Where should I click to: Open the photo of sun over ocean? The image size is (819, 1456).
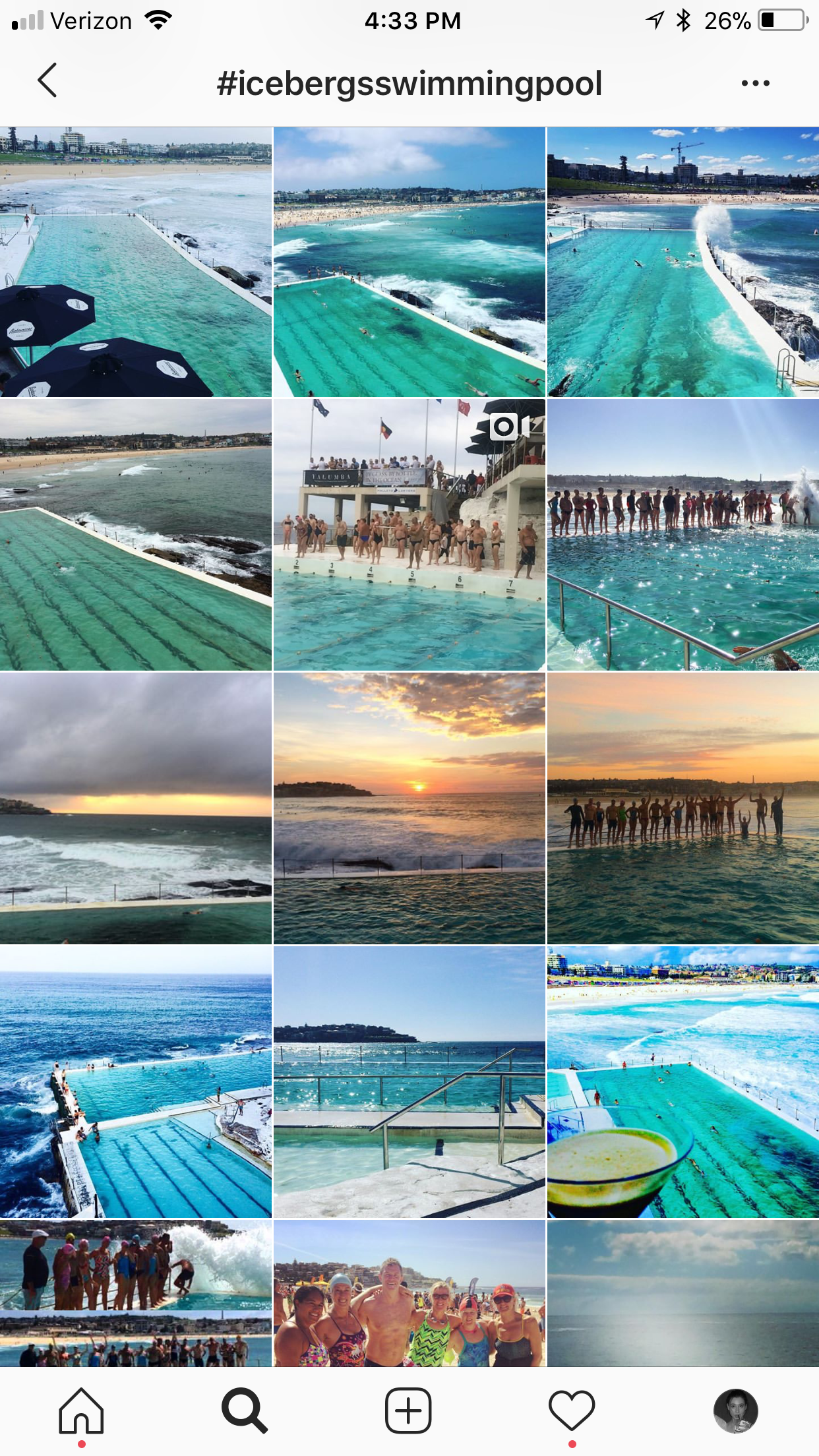tap(409, 808)
